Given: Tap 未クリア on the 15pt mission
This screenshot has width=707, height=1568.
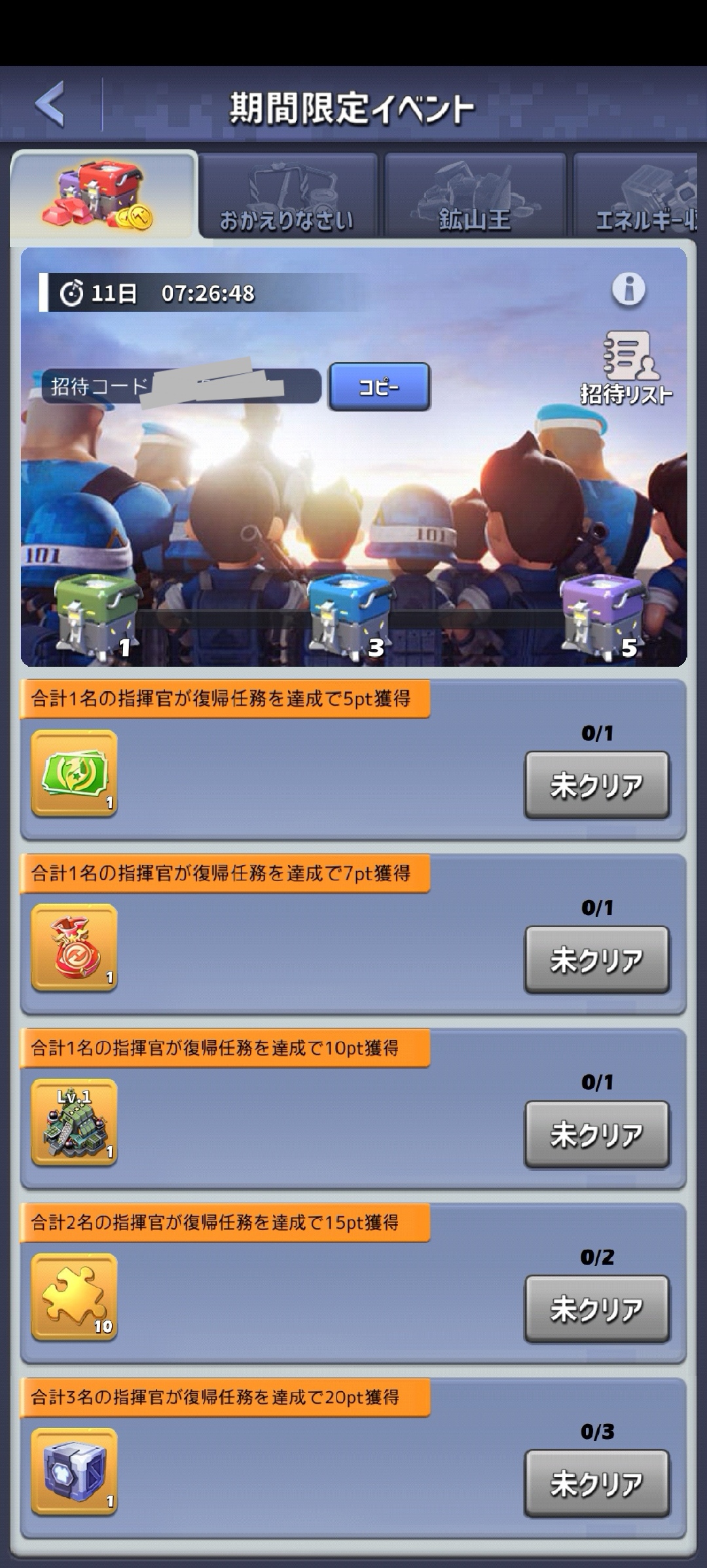Looking at the screenshot, I should (597, 1309).
